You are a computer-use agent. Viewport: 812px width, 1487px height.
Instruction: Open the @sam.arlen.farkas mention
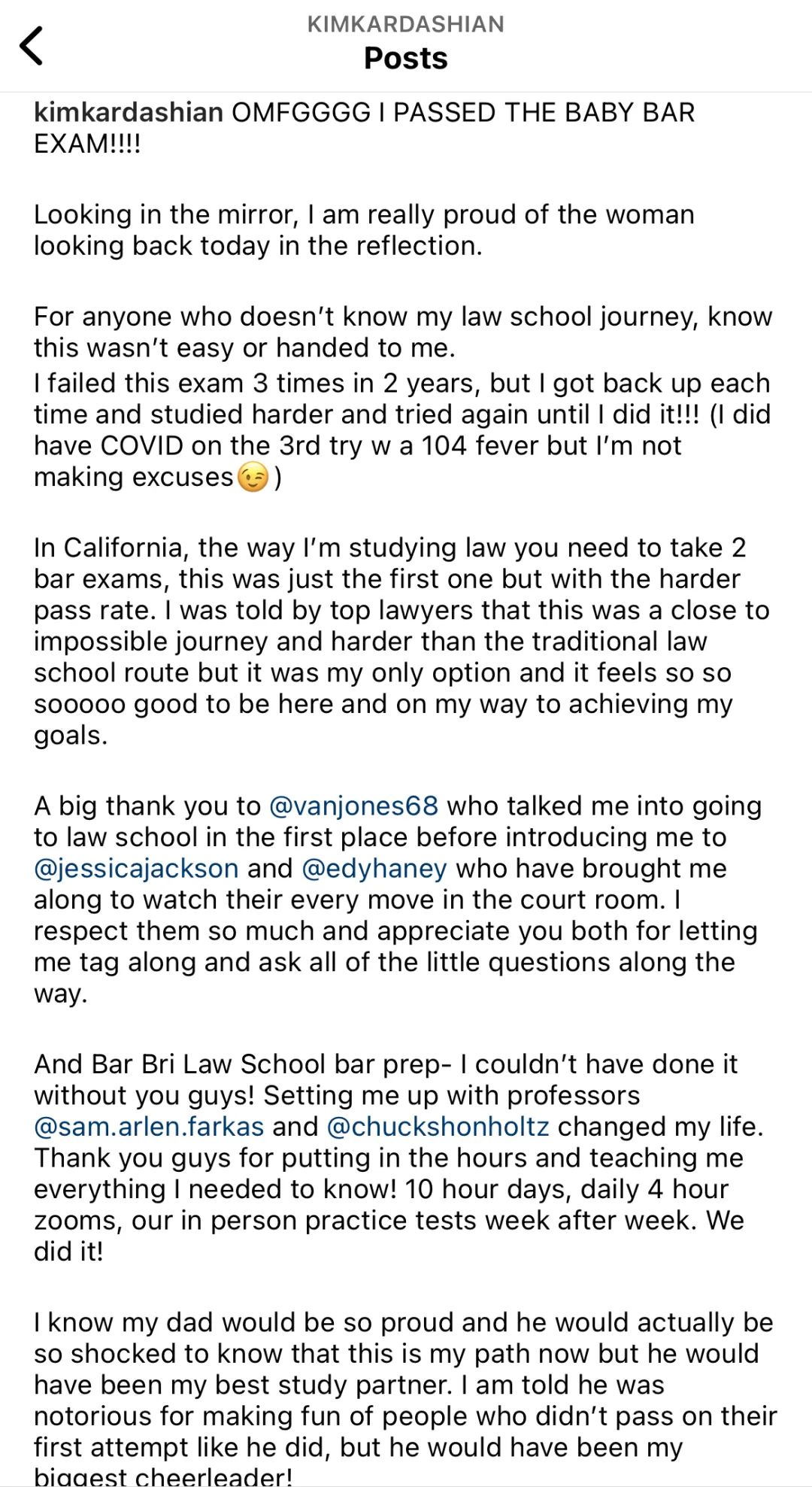tap(149, 1127)
